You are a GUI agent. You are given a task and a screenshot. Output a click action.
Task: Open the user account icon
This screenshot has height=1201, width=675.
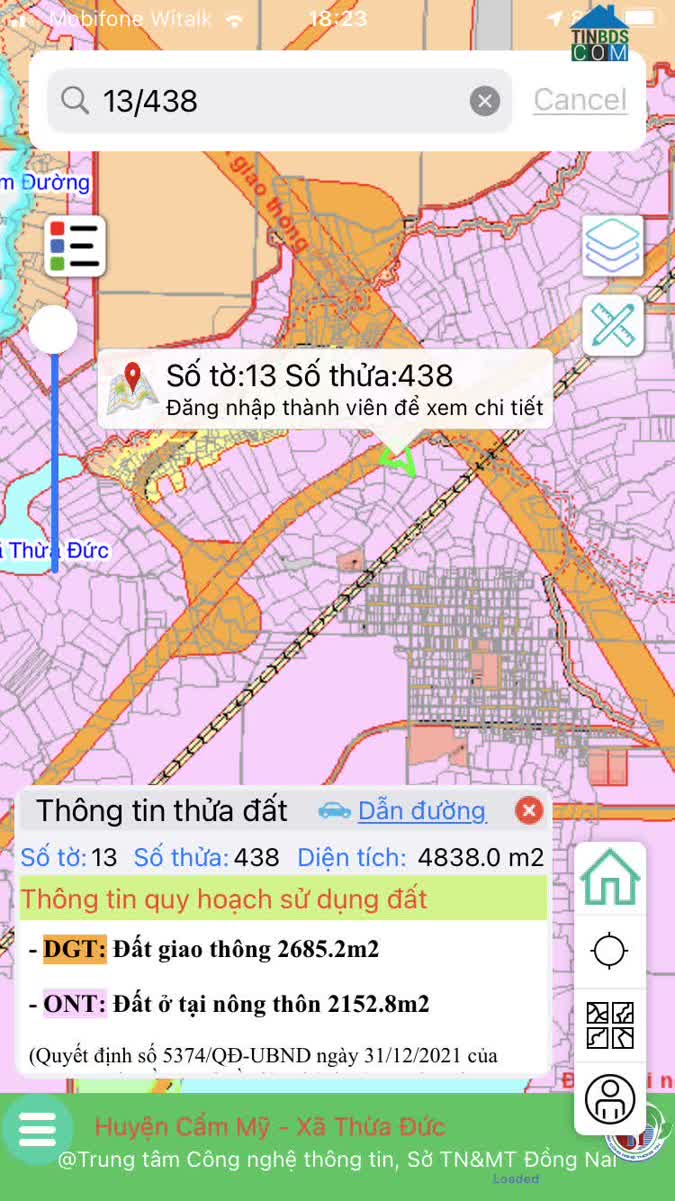(610, 1098)
